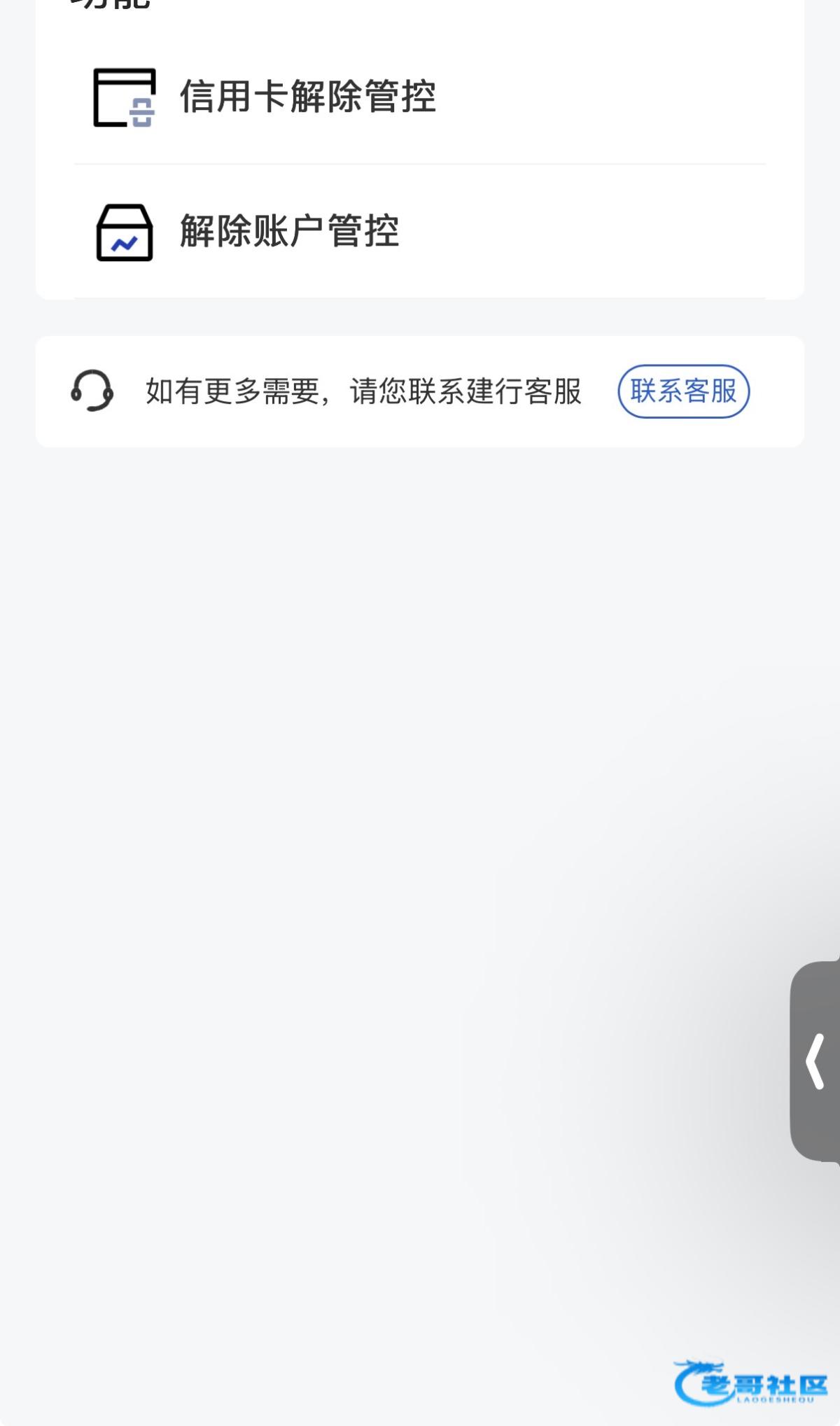Open 解除账户管控 option

[290, 231]
